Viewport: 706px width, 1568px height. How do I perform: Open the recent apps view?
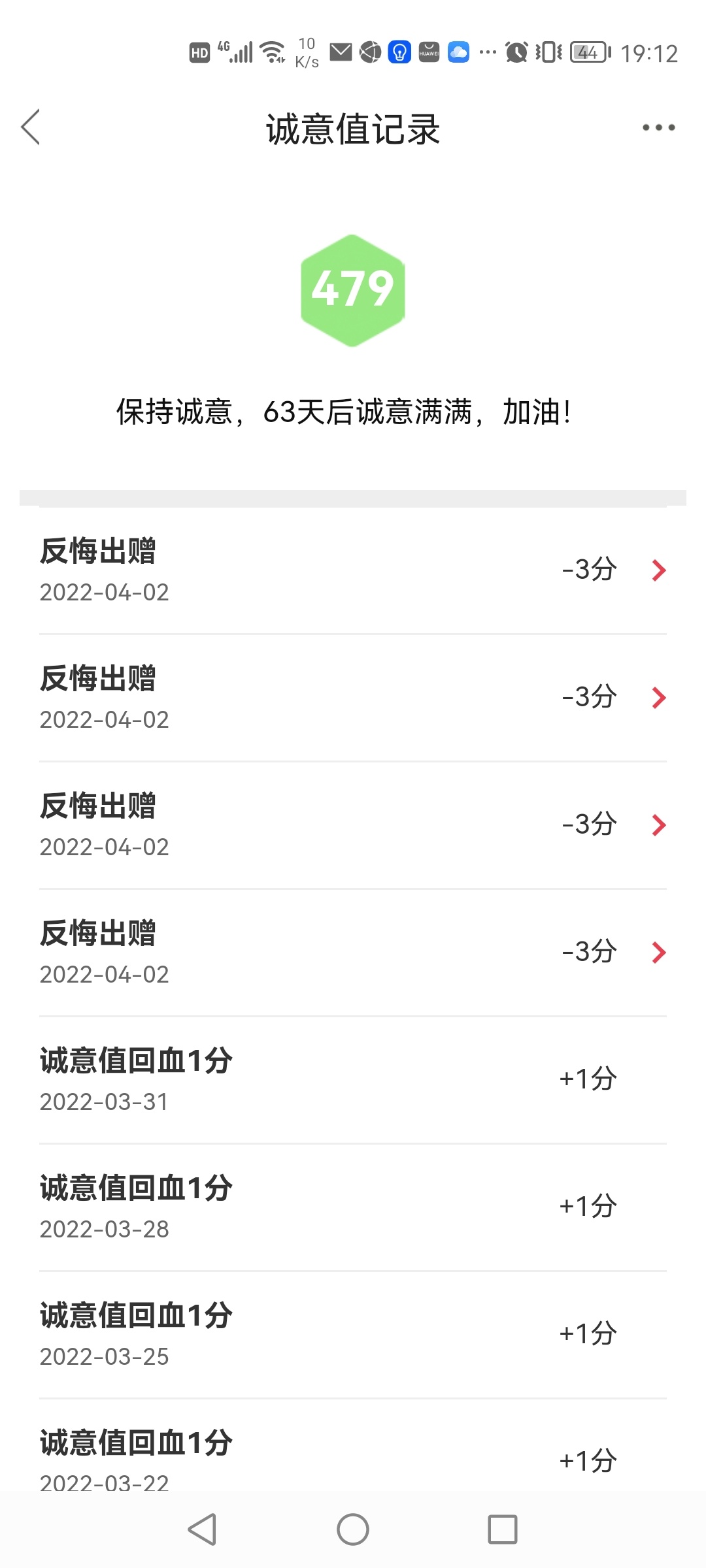click(x=503, y=1529)
